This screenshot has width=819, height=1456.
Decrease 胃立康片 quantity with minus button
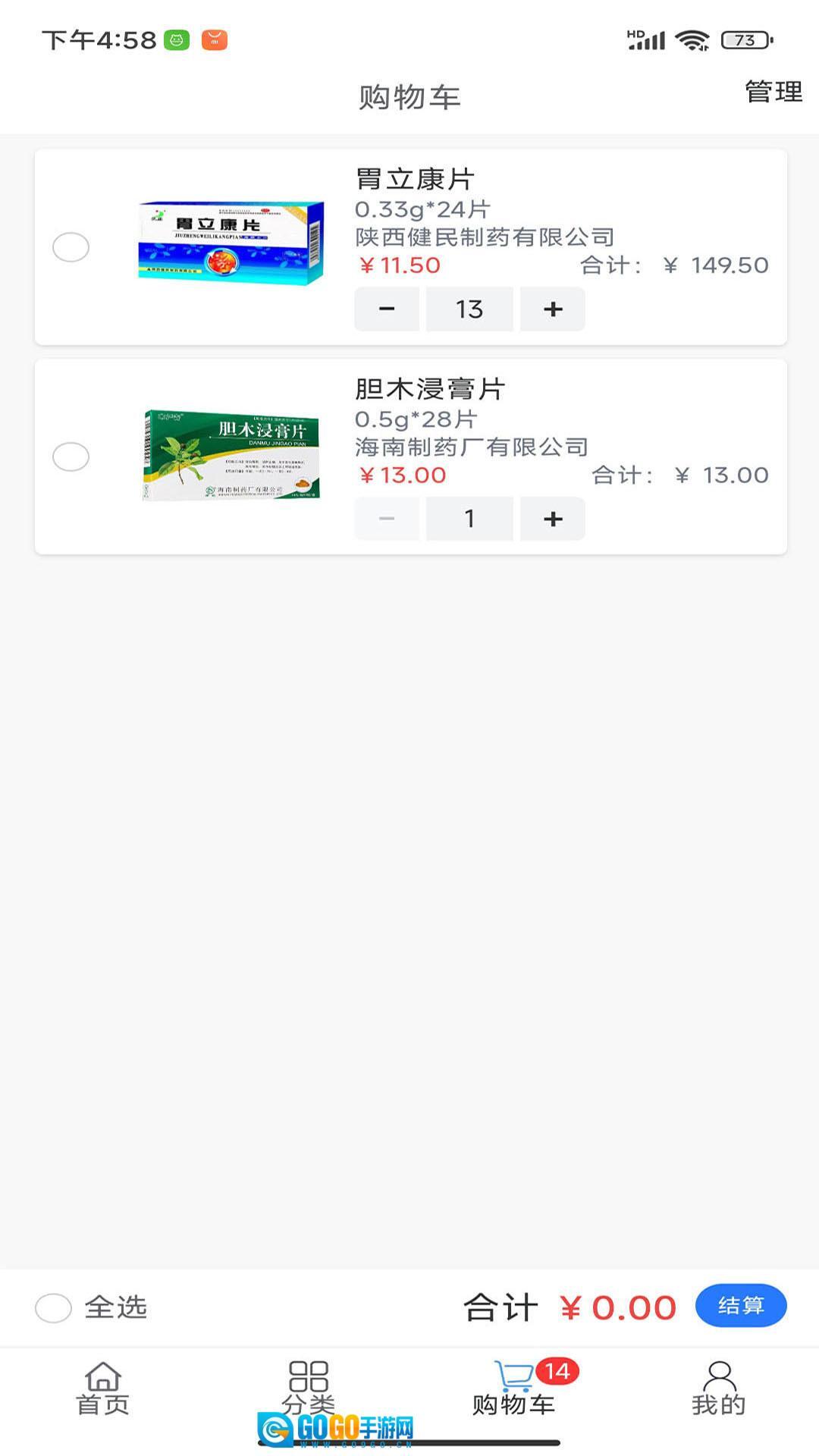(387, 309)
